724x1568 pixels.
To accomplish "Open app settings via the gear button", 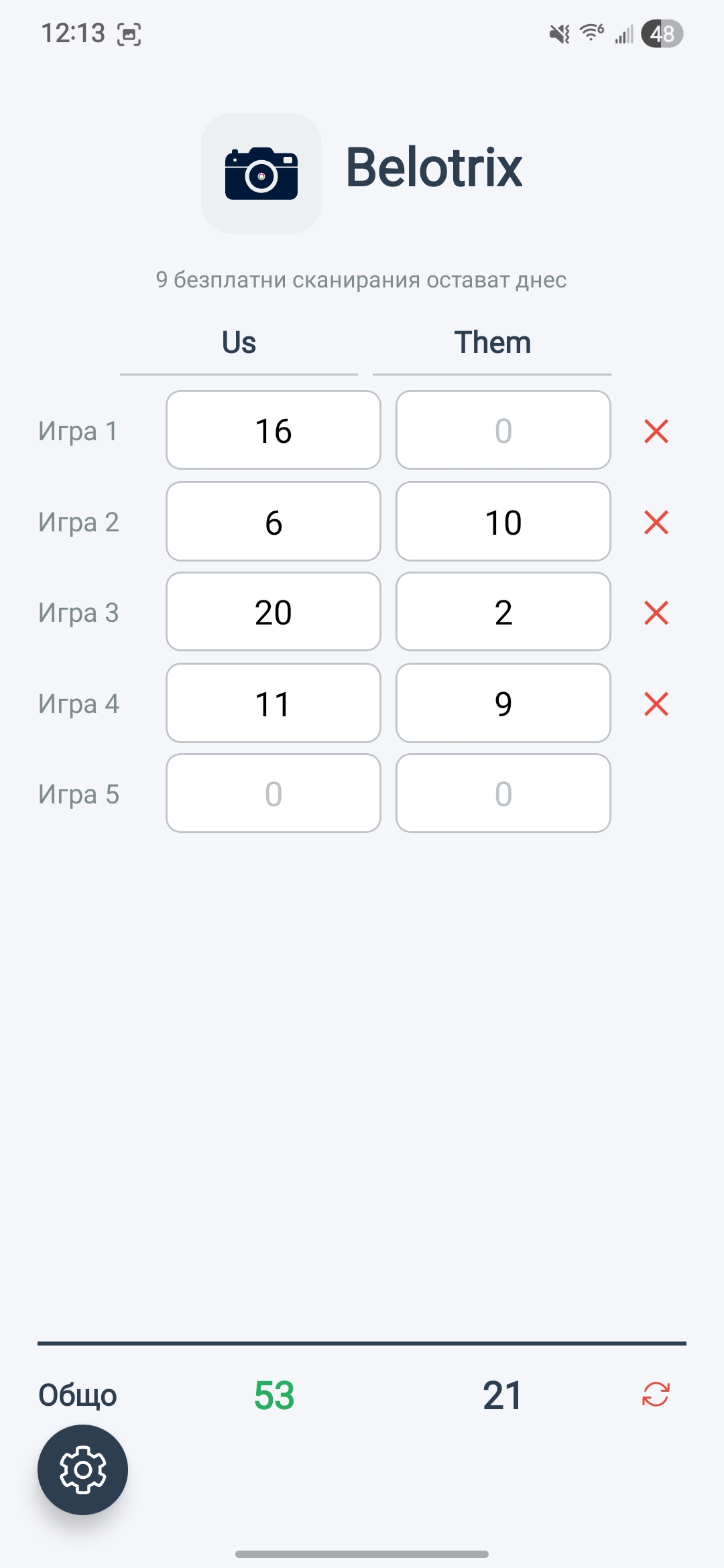I will pyautogui.click(x=82, y=1473).
